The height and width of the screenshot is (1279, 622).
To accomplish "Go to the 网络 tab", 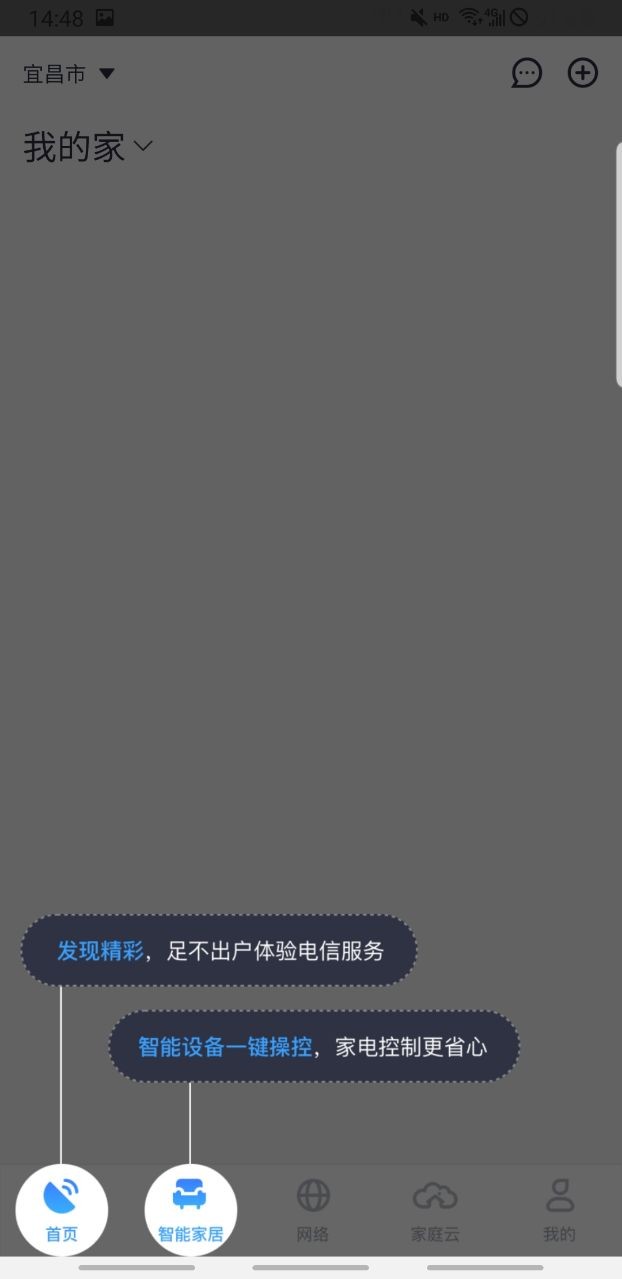I will click(313, 1210).
